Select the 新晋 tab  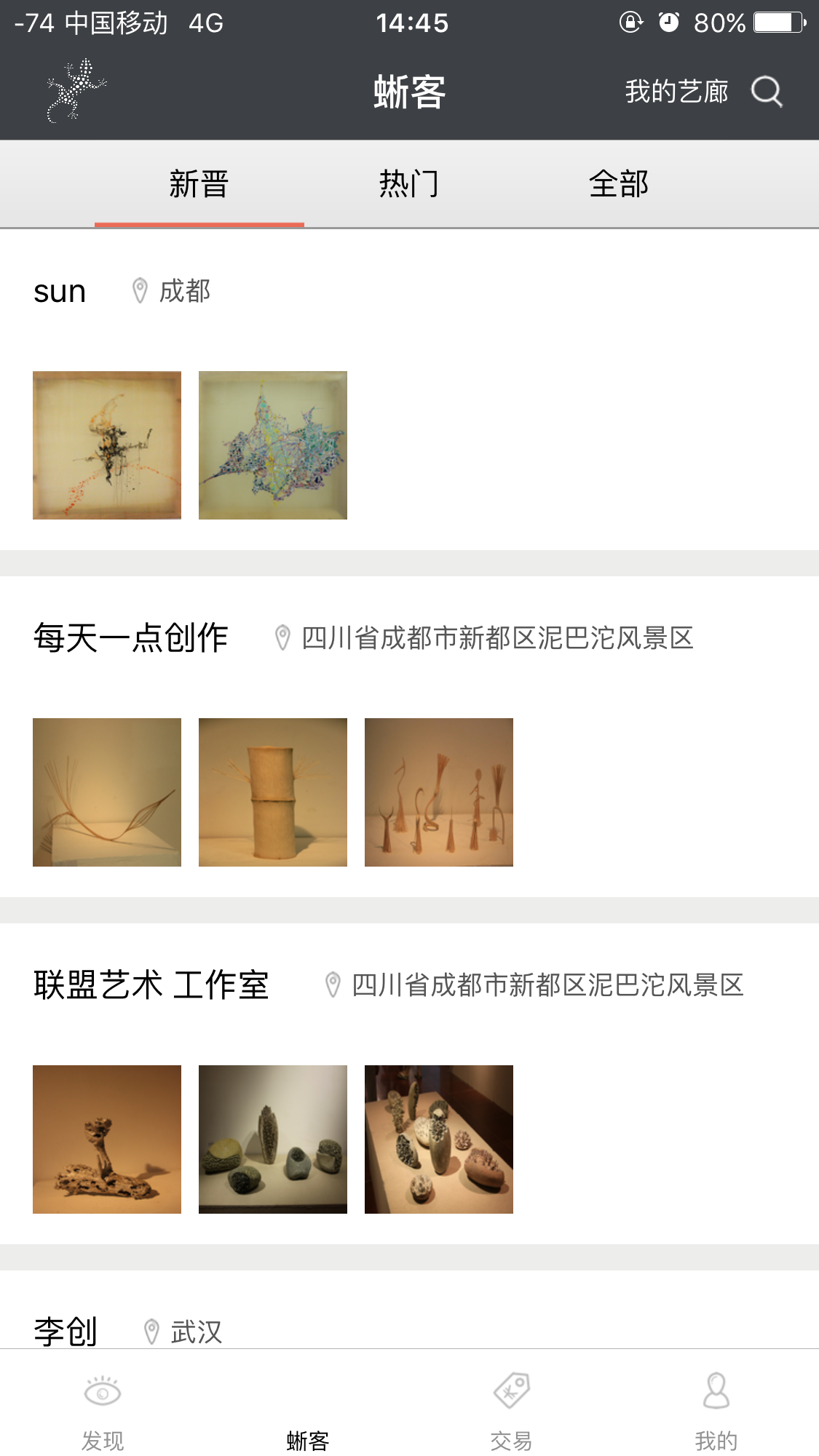198,184
